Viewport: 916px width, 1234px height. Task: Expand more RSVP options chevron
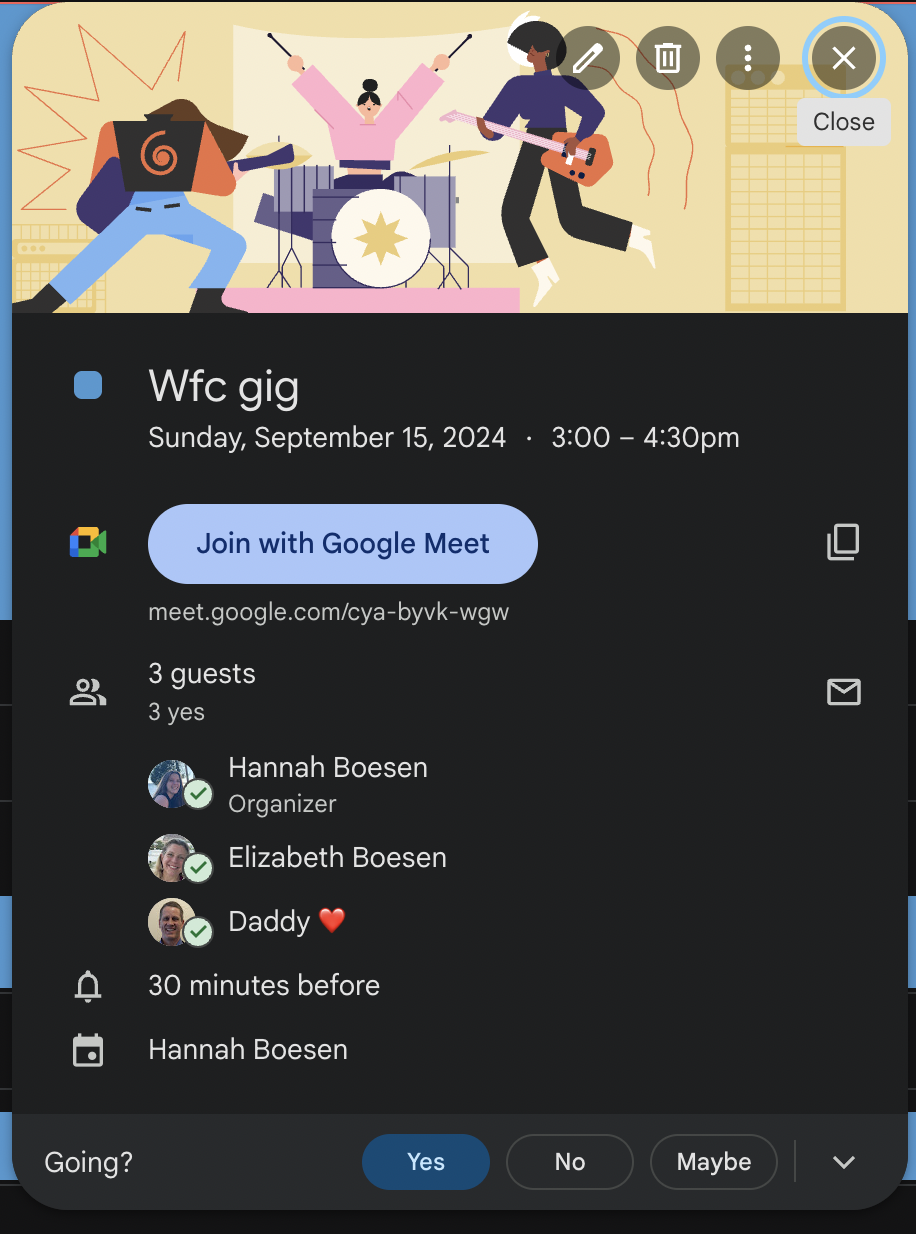844,1162
